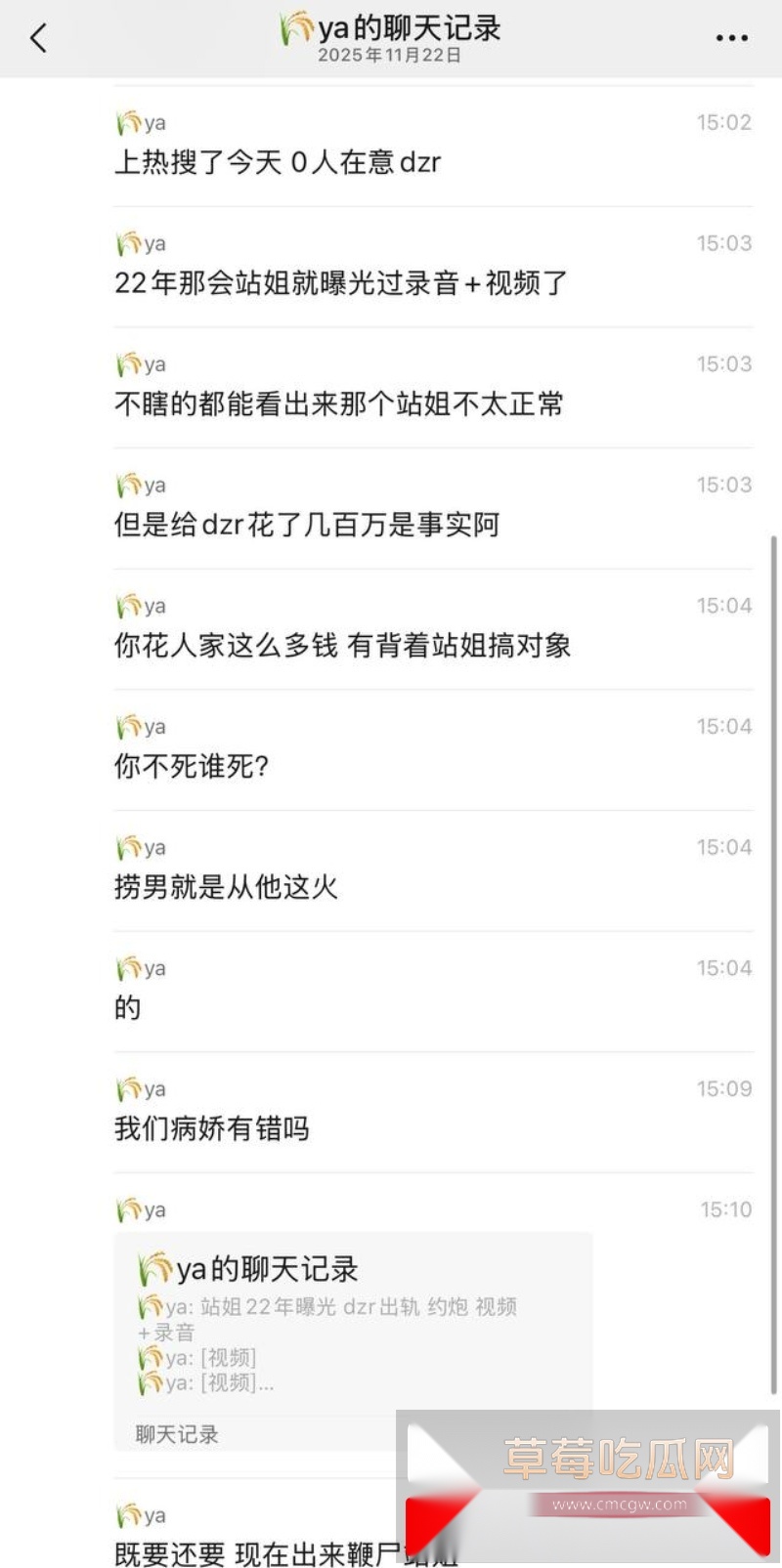Select ya's avatar next to '你不死谁死?'
The width and height of the screenshot is (782, 1568).
tap(127, 726)
